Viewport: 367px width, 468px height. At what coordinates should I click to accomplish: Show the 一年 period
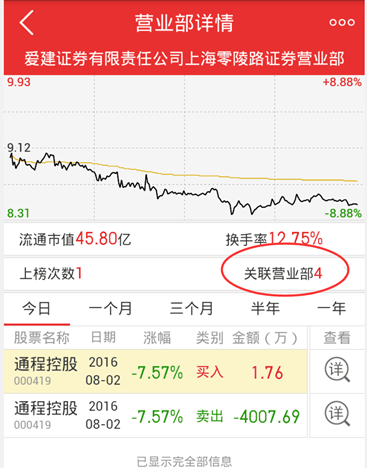tap(331, 308)
